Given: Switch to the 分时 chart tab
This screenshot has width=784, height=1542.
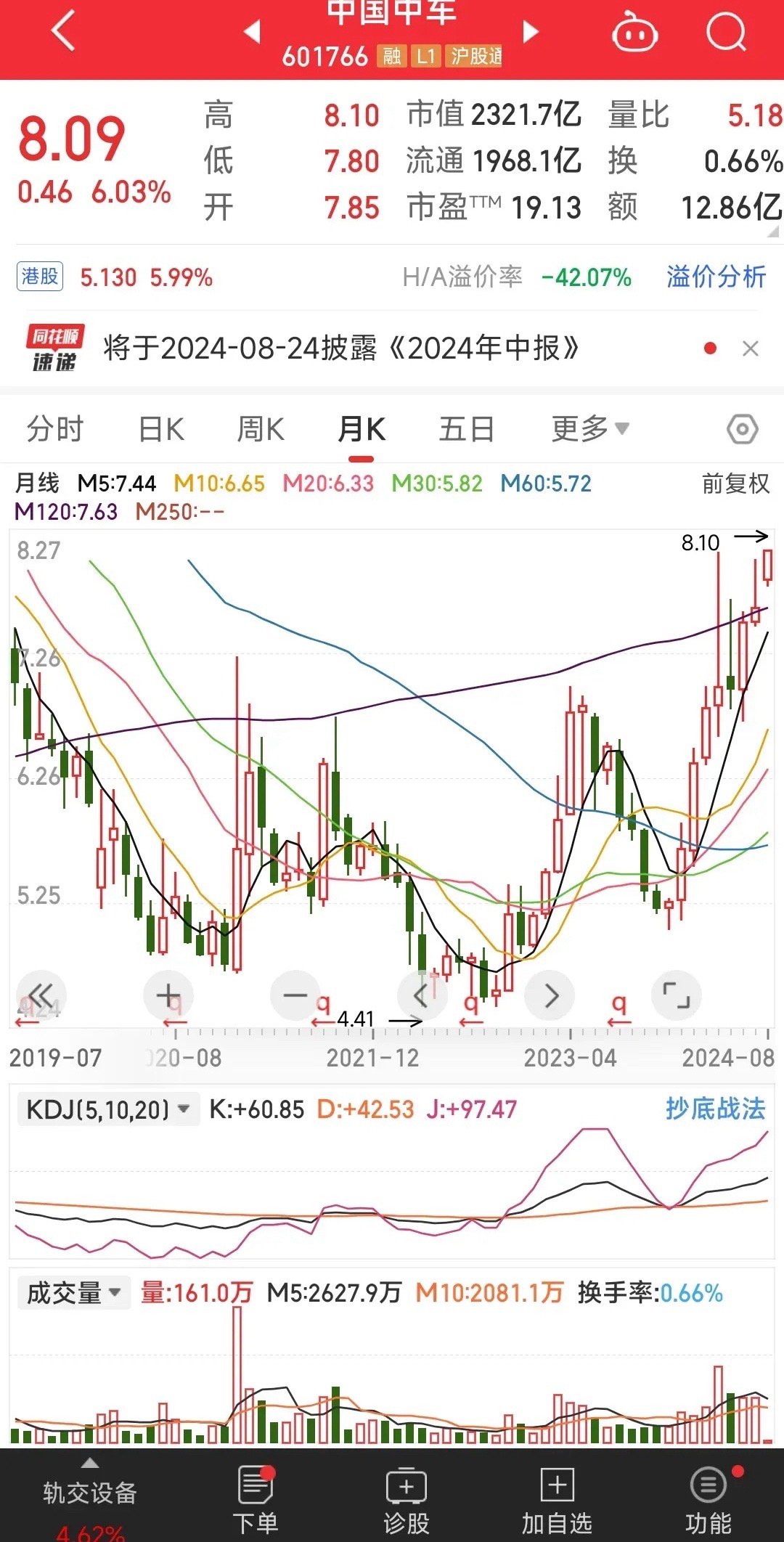Looking at the screenshot, I should click(x=55, y=428).
